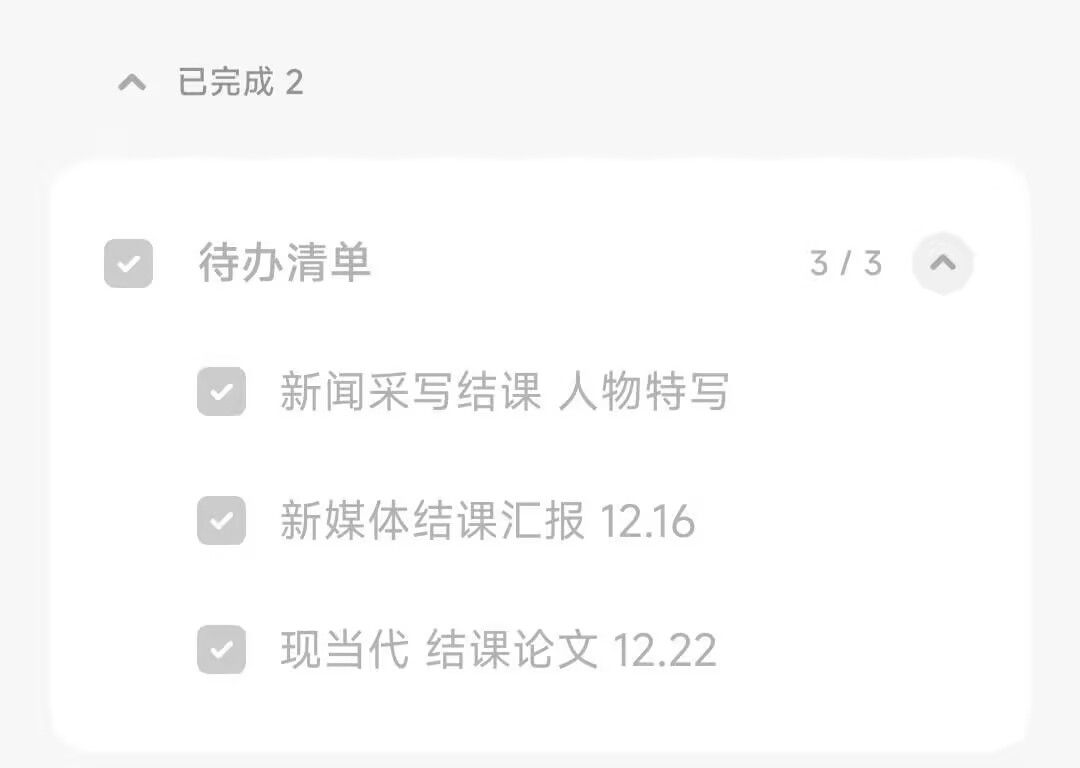Collapse the 待办清单 subtask list
Image resolution: width=1080 pixels, height=768 pixels.
coord(942,263)
